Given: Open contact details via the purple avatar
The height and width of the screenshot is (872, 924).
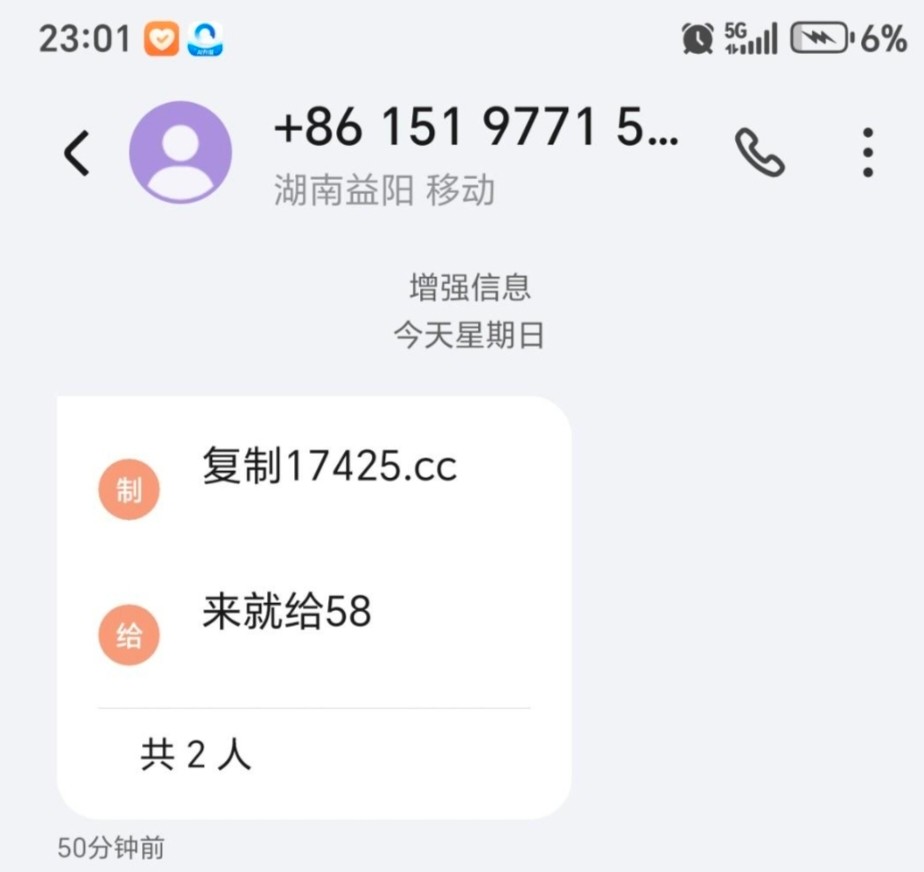Looking at the screenshot, I should 180,152.
